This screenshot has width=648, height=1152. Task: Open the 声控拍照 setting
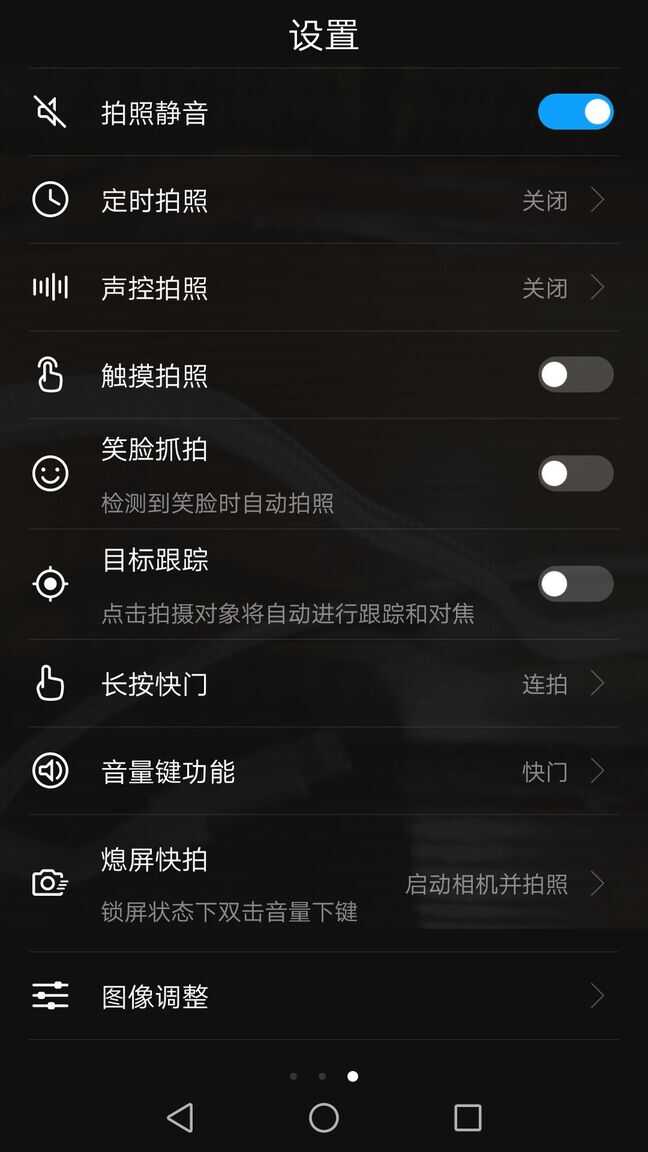pos(324,288)
